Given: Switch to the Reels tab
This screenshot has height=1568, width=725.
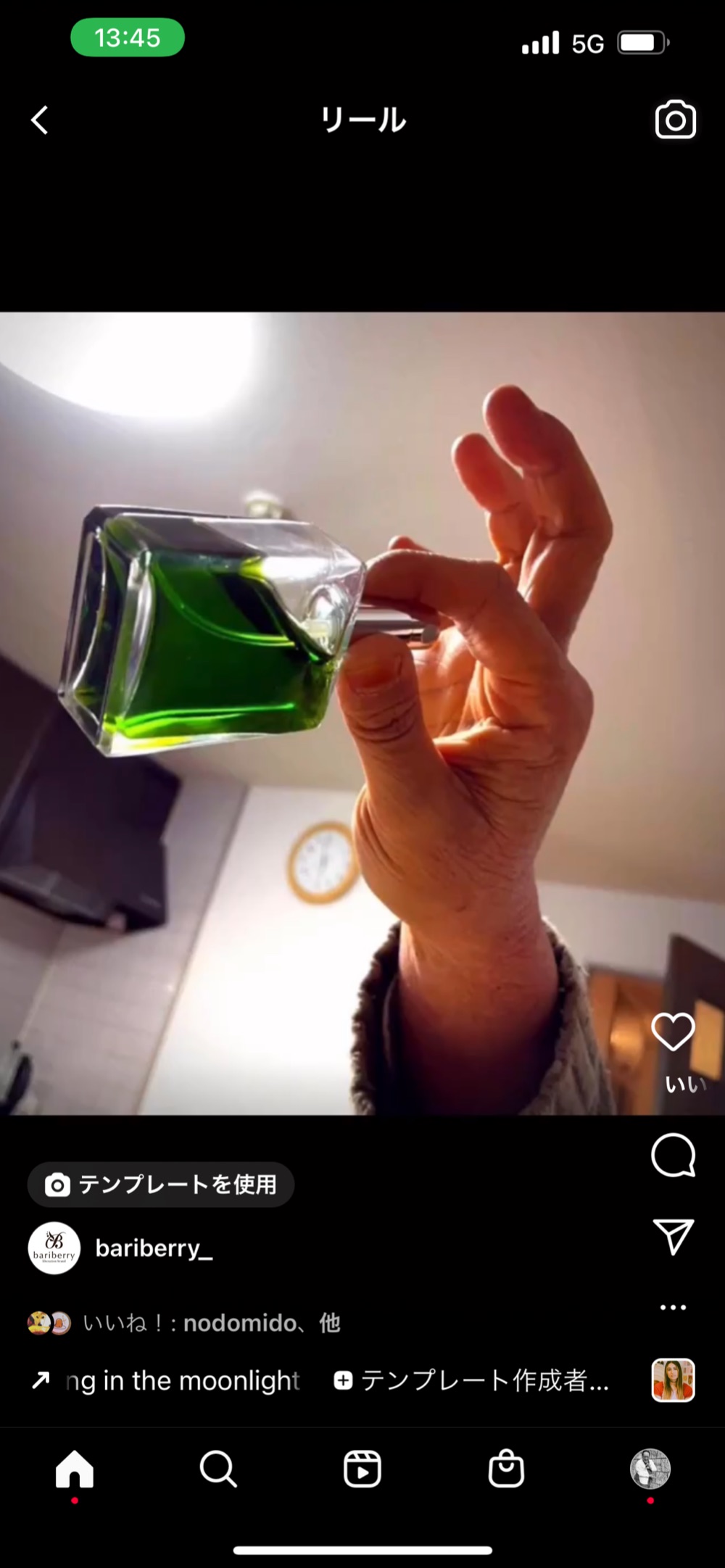Looking at the screenshot, I should click(x=362, y=1469).
